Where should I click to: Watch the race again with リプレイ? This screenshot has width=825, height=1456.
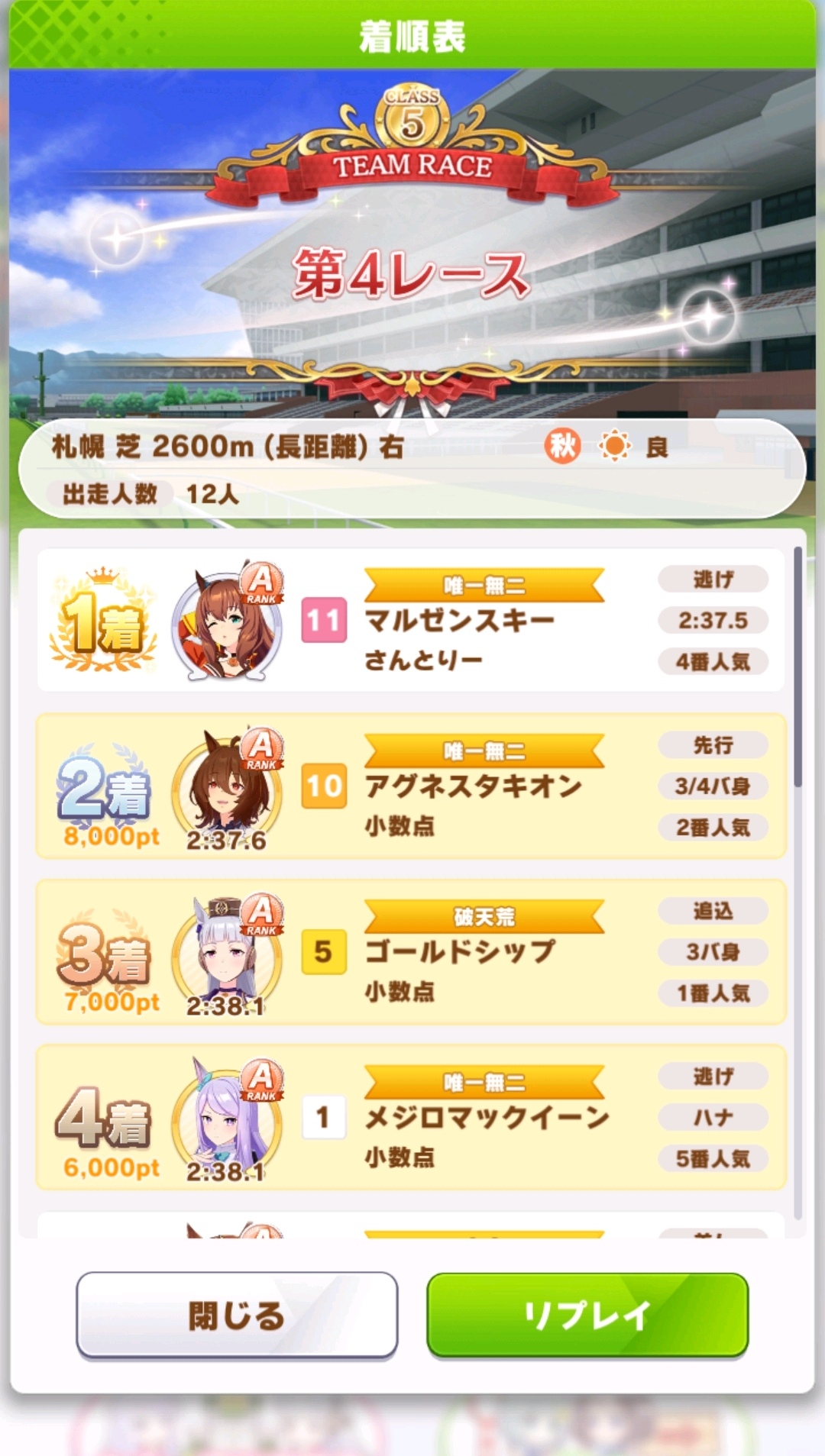tap(587, 1315)
